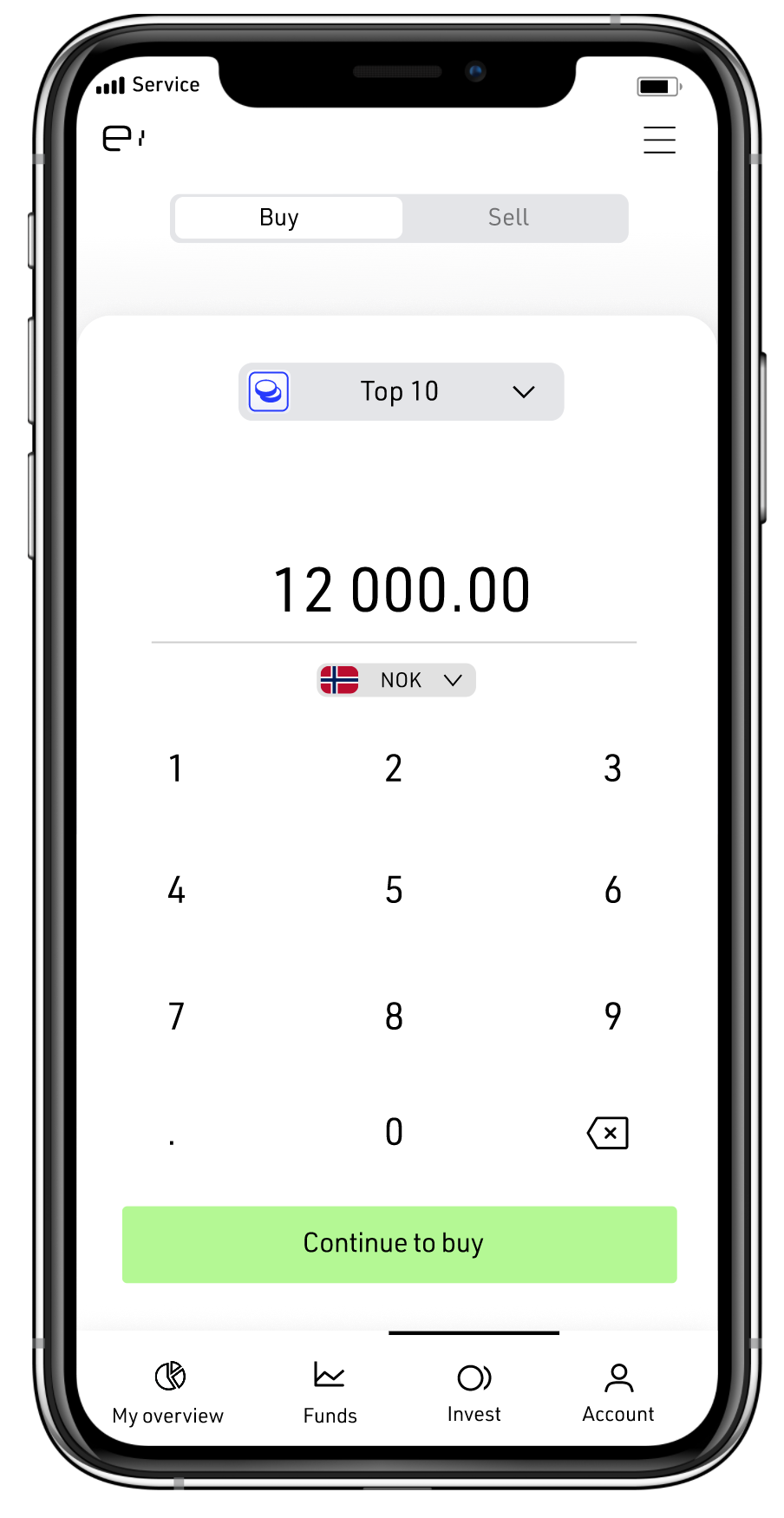Open the Account tab
Viewport: 784px width, 1518px height.
pyautogui.click(x=618, y=1393)
